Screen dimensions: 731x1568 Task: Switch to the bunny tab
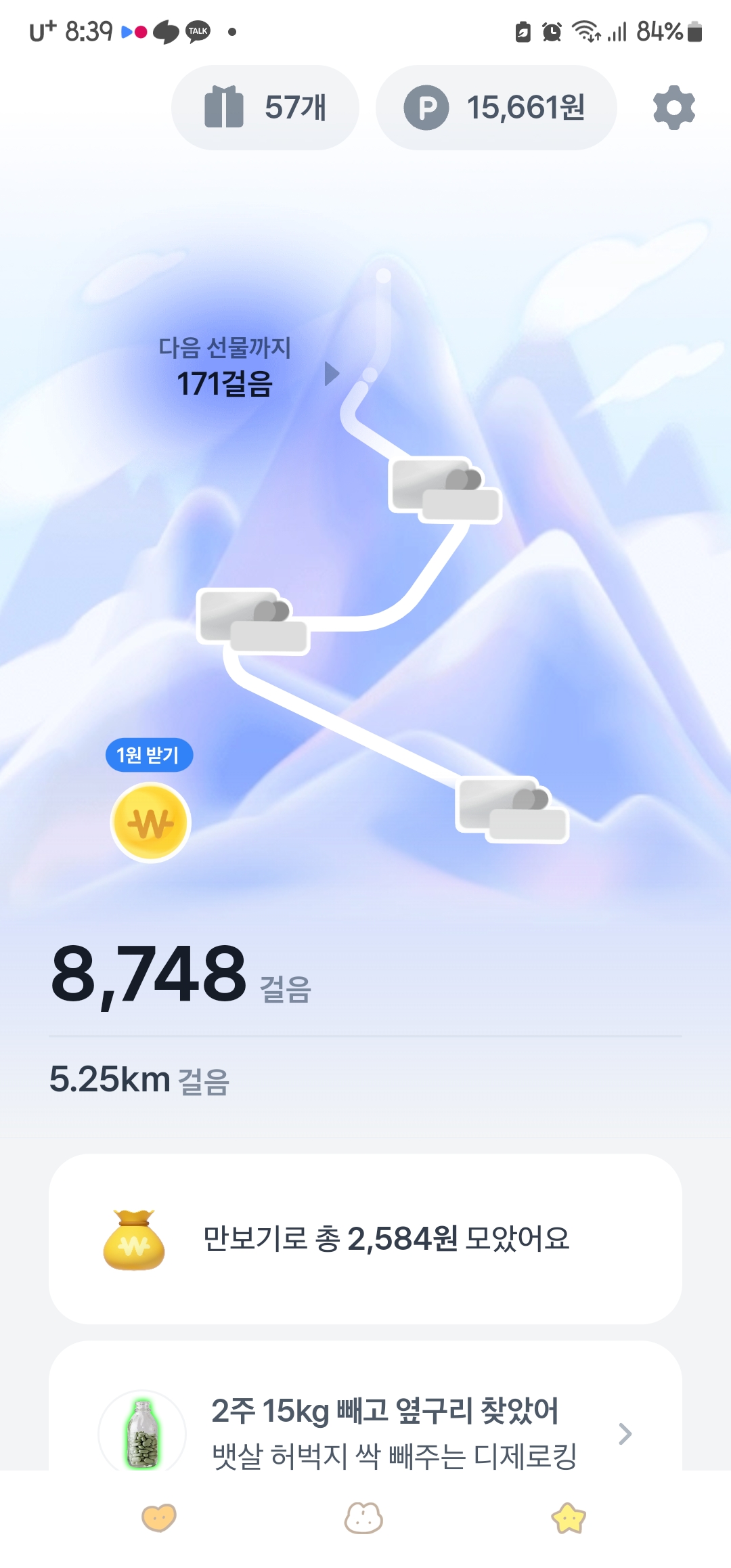point(364,1517)
